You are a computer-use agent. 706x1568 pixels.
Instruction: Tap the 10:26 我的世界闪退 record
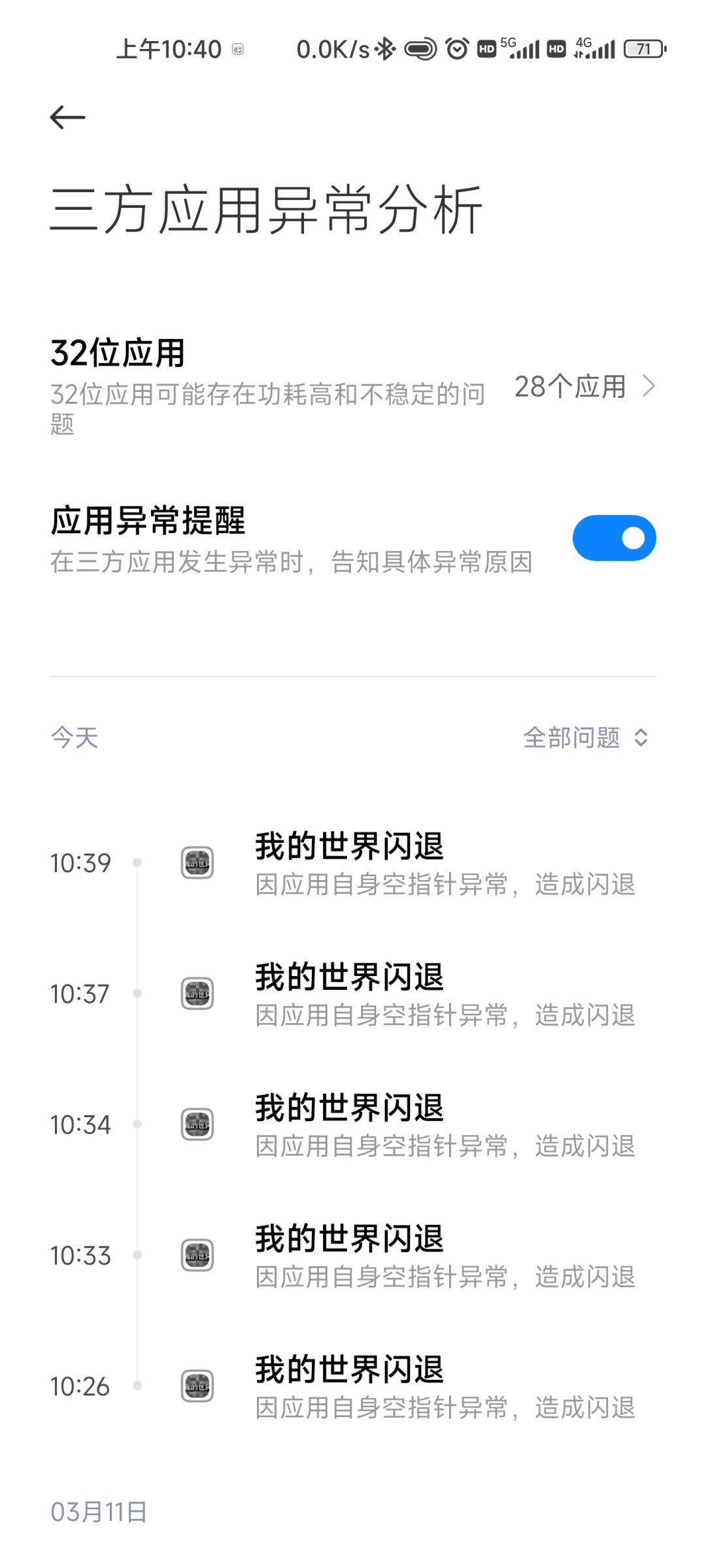click(x=445, y=1386)
